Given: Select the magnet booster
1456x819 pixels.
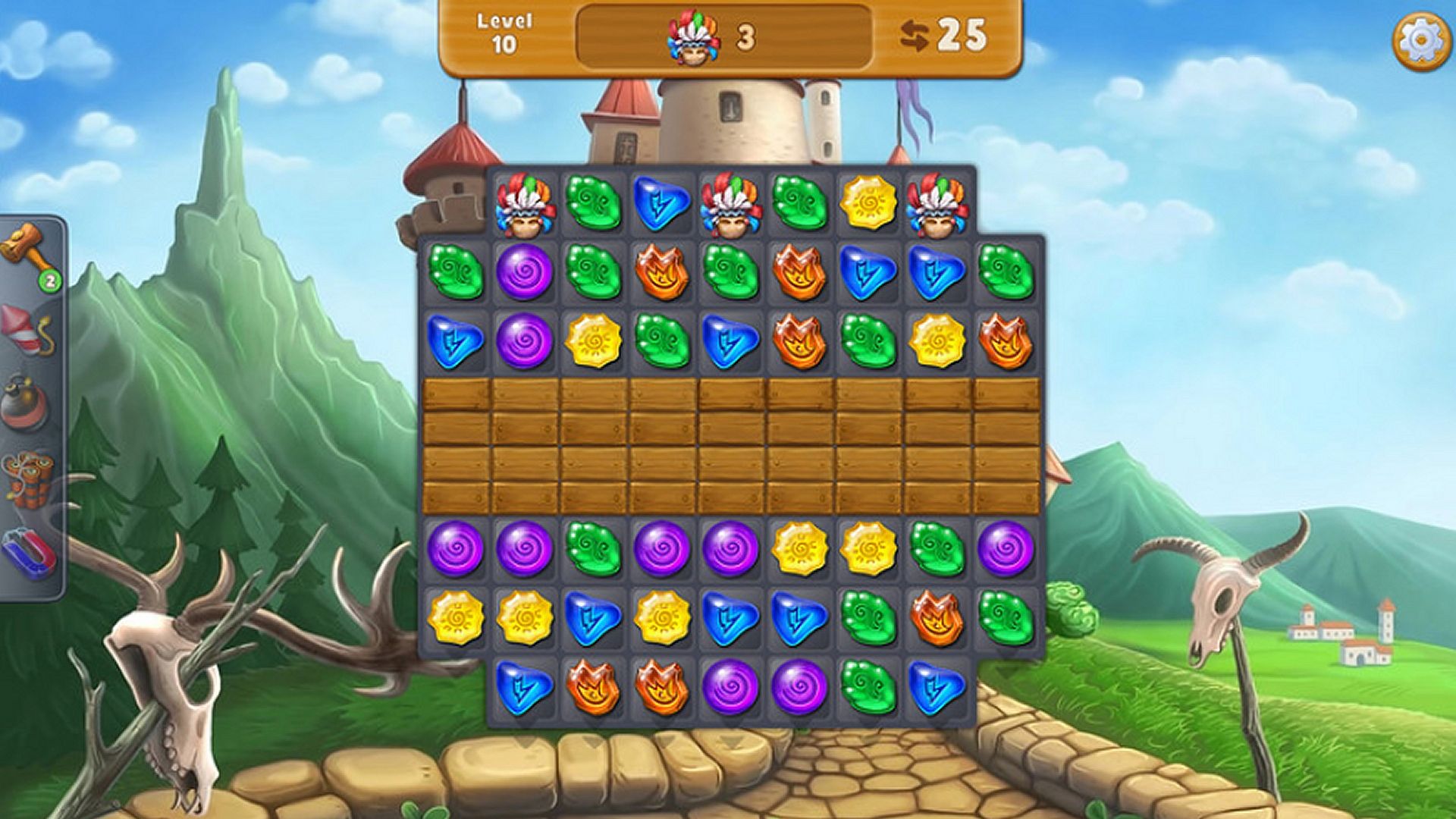Looking at the screenshot, I should 29,551.
